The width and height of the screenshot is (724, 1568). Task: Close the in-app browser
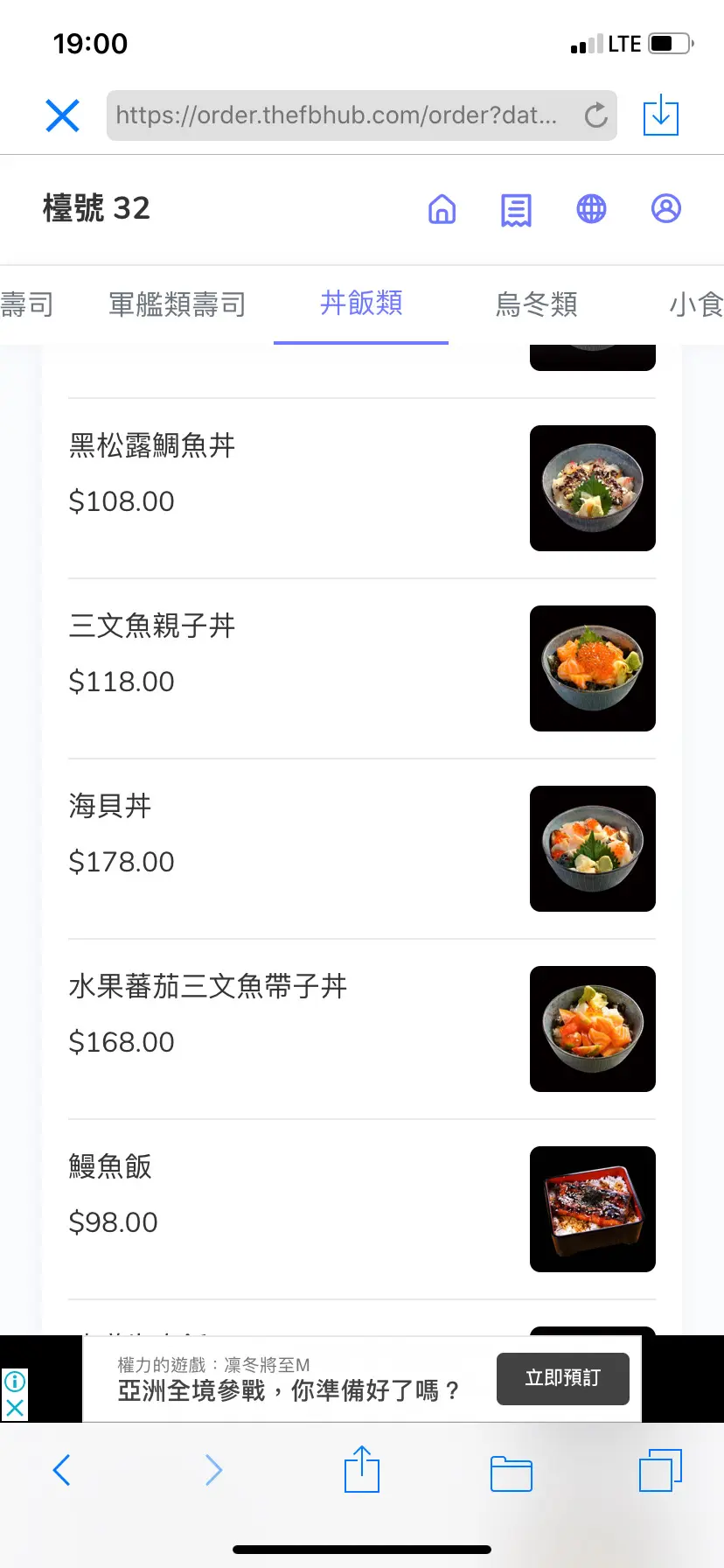tap(62, 115)
